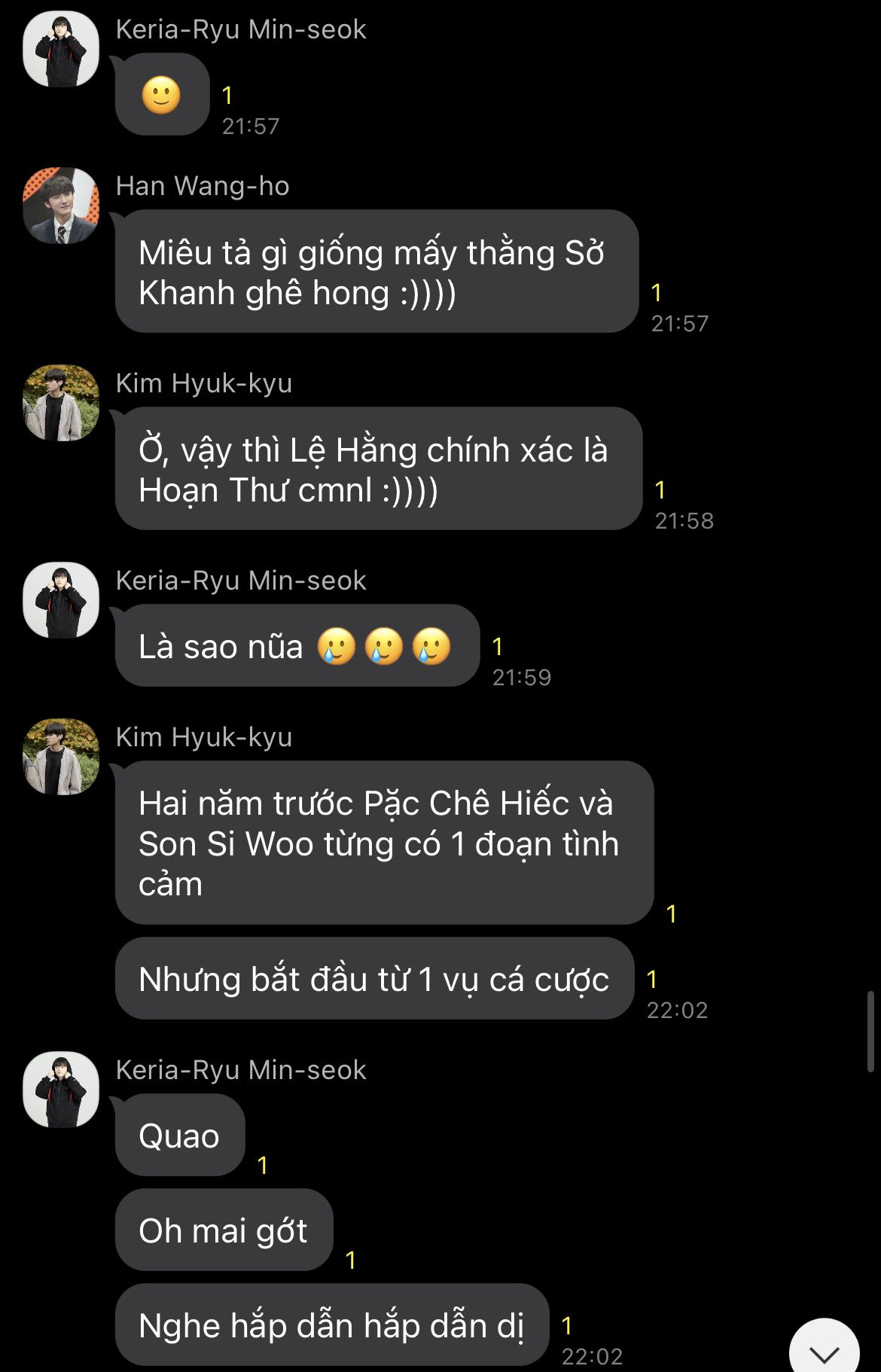Open Keria's avatar beside "Là sao nữa"

61,600
